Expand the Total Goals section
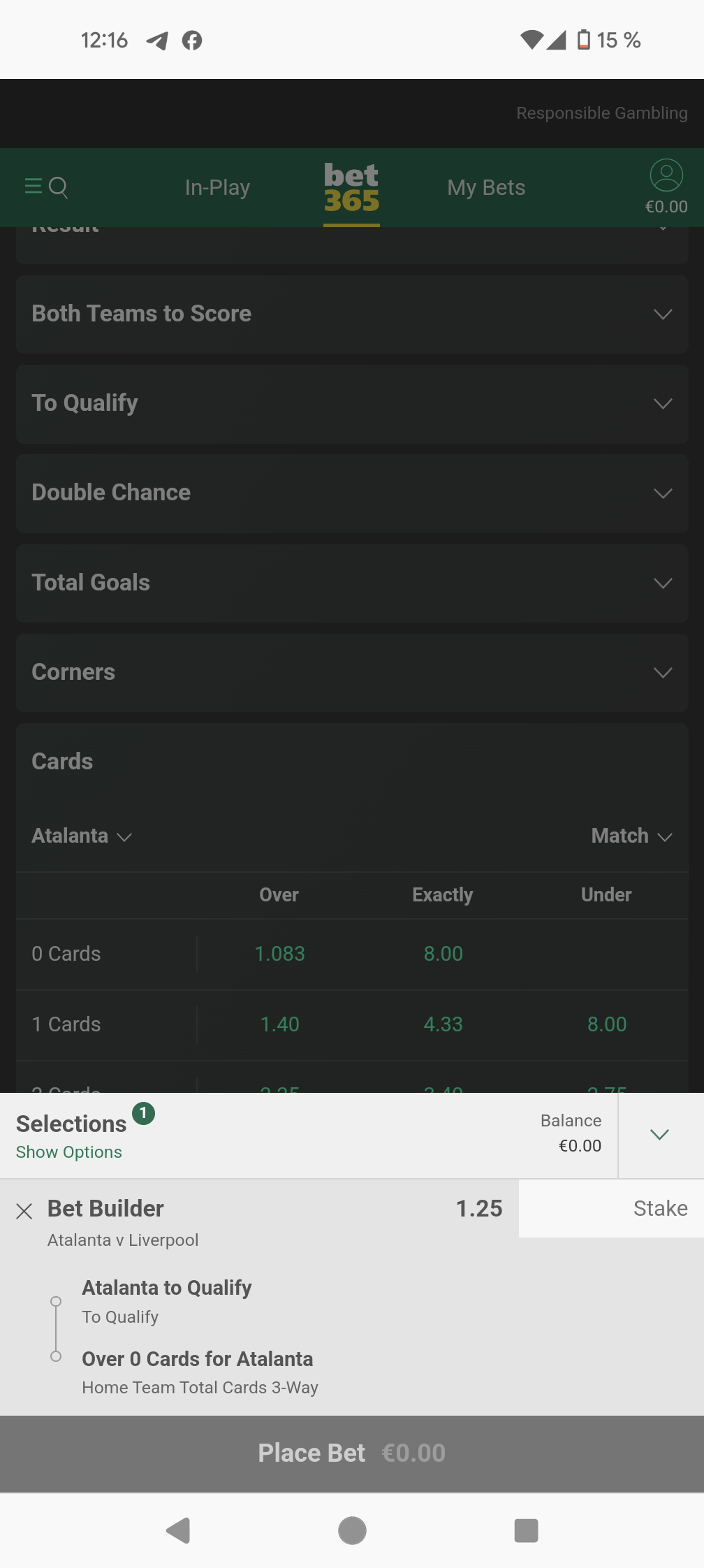Image resolution: width=704 pixels, height=1568 pixels. [352, 583]
